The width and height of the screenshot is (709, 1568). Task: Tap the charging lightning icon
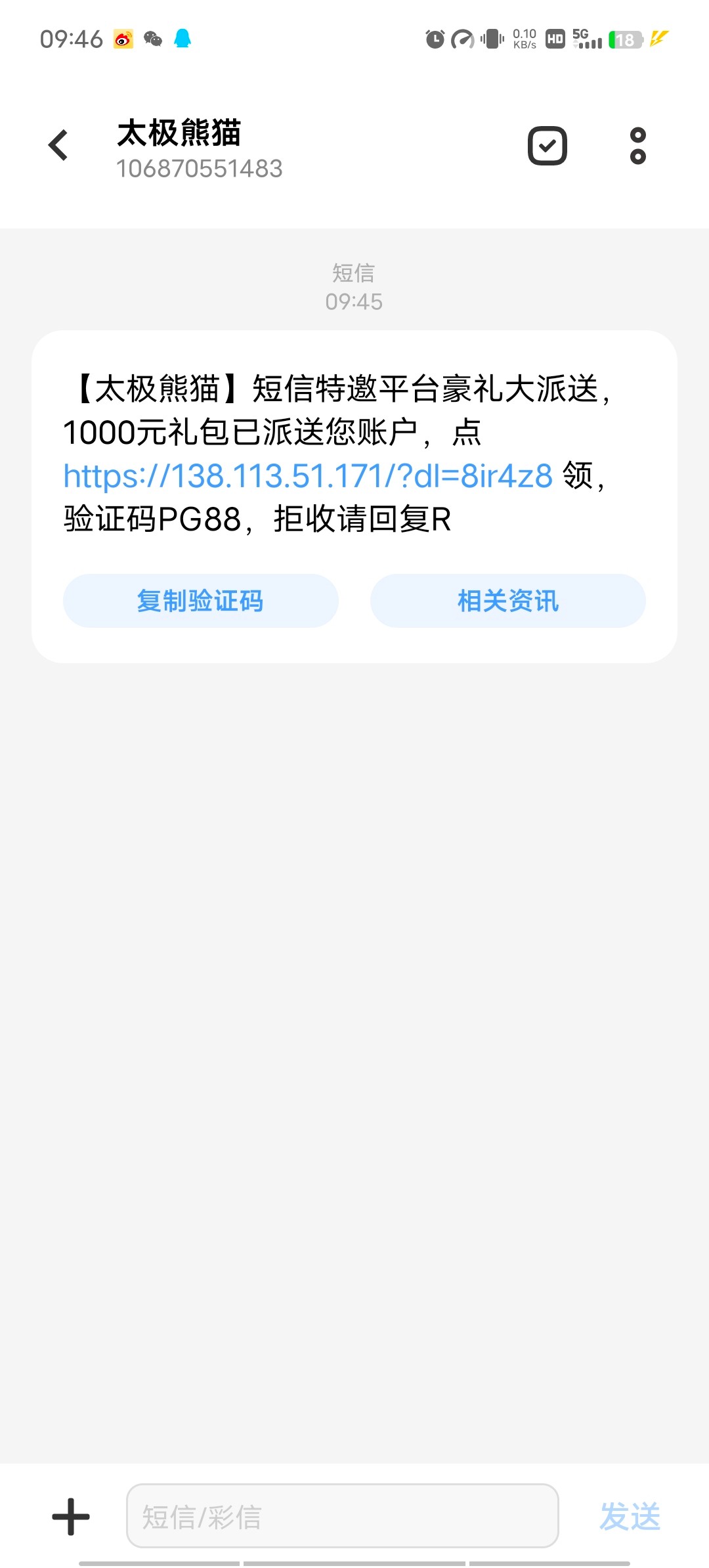(660, 39)
